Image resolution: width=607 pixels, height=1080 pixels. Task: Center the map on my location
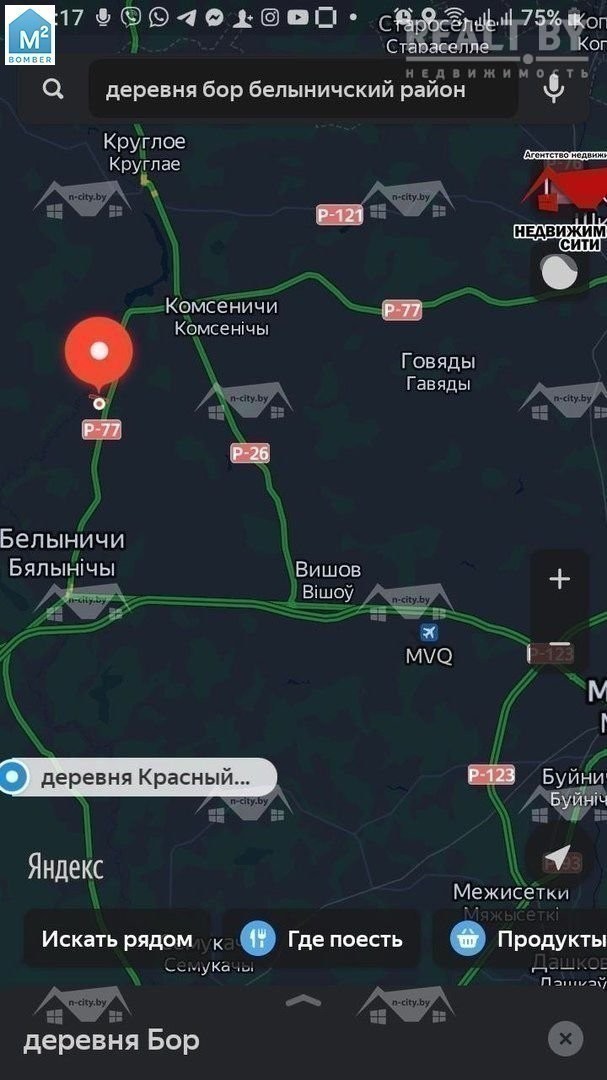[x=559, y=859]
